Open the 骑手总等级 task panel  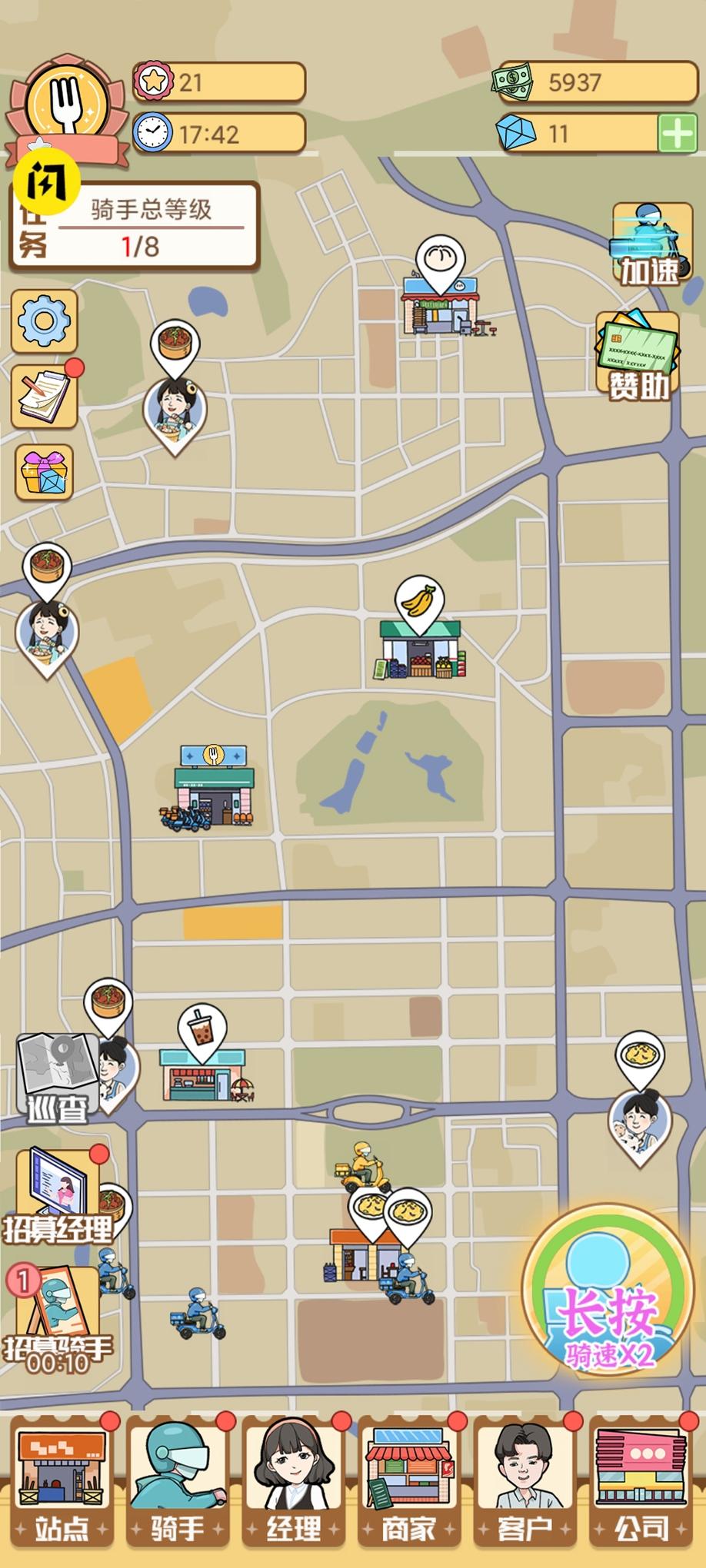click(x=135, y=226)
